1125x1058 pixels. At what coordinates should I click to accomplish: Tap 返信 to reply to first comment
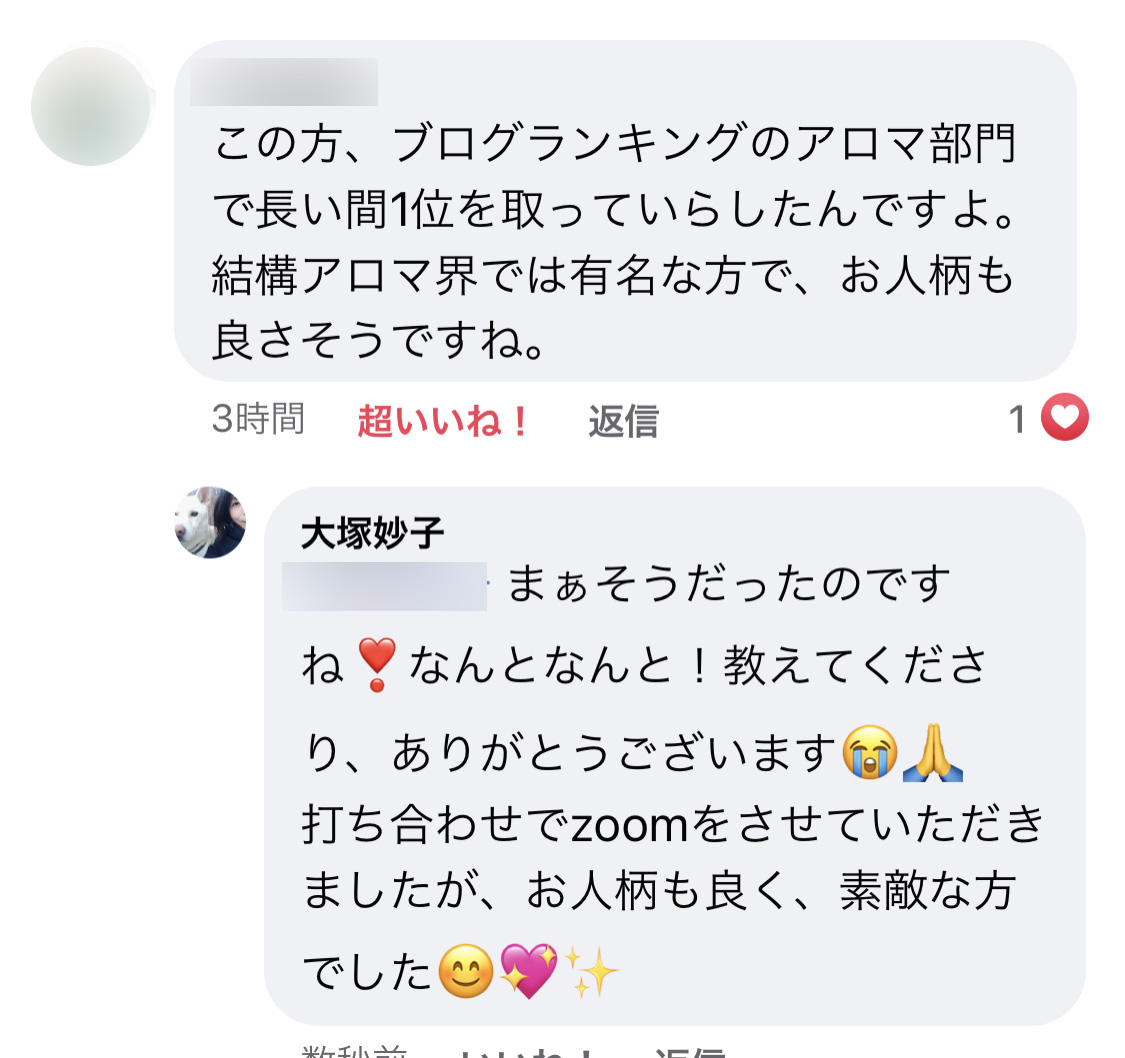point(622,421)
